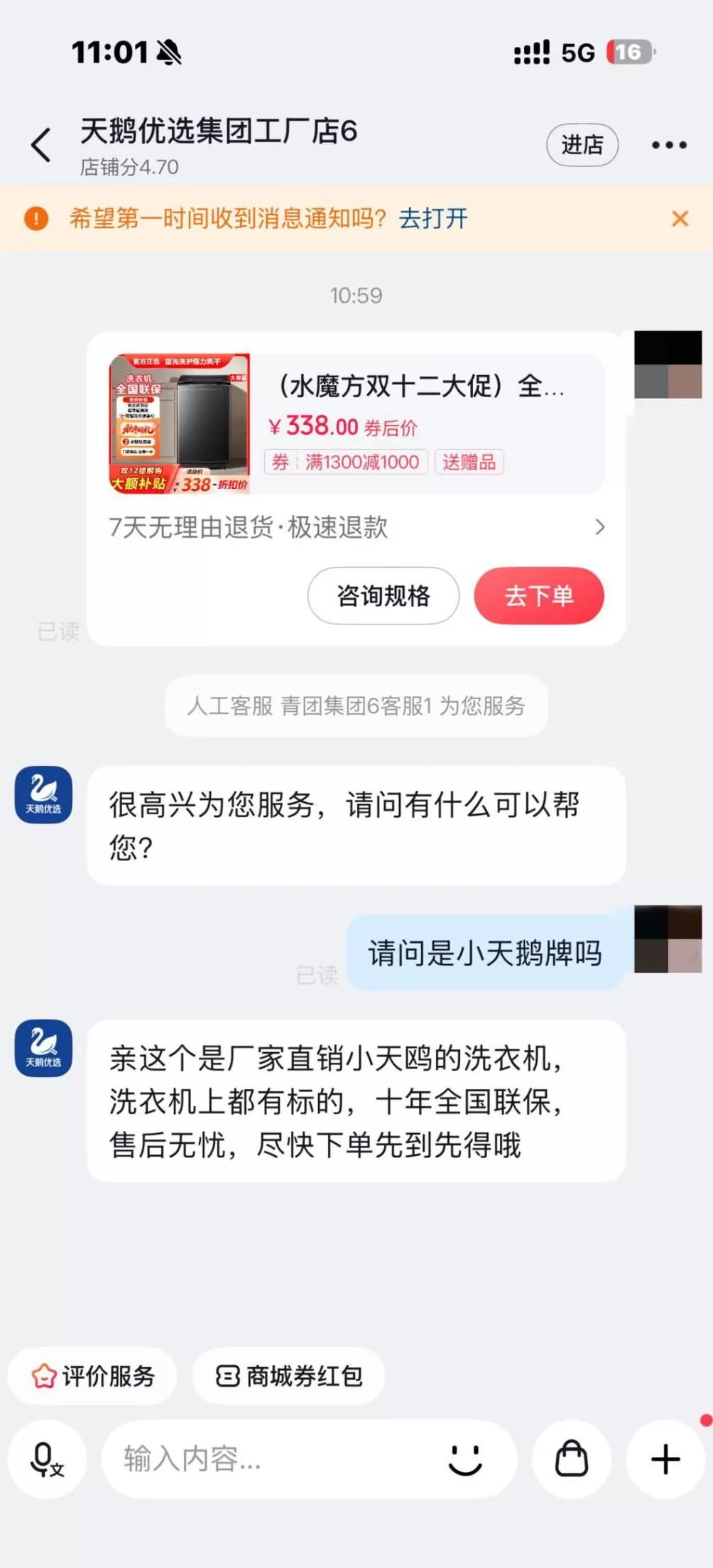This screenshot has width=713, height=1568.
Task: Tap 进店 to enter the store
Action: click(582, 144)
